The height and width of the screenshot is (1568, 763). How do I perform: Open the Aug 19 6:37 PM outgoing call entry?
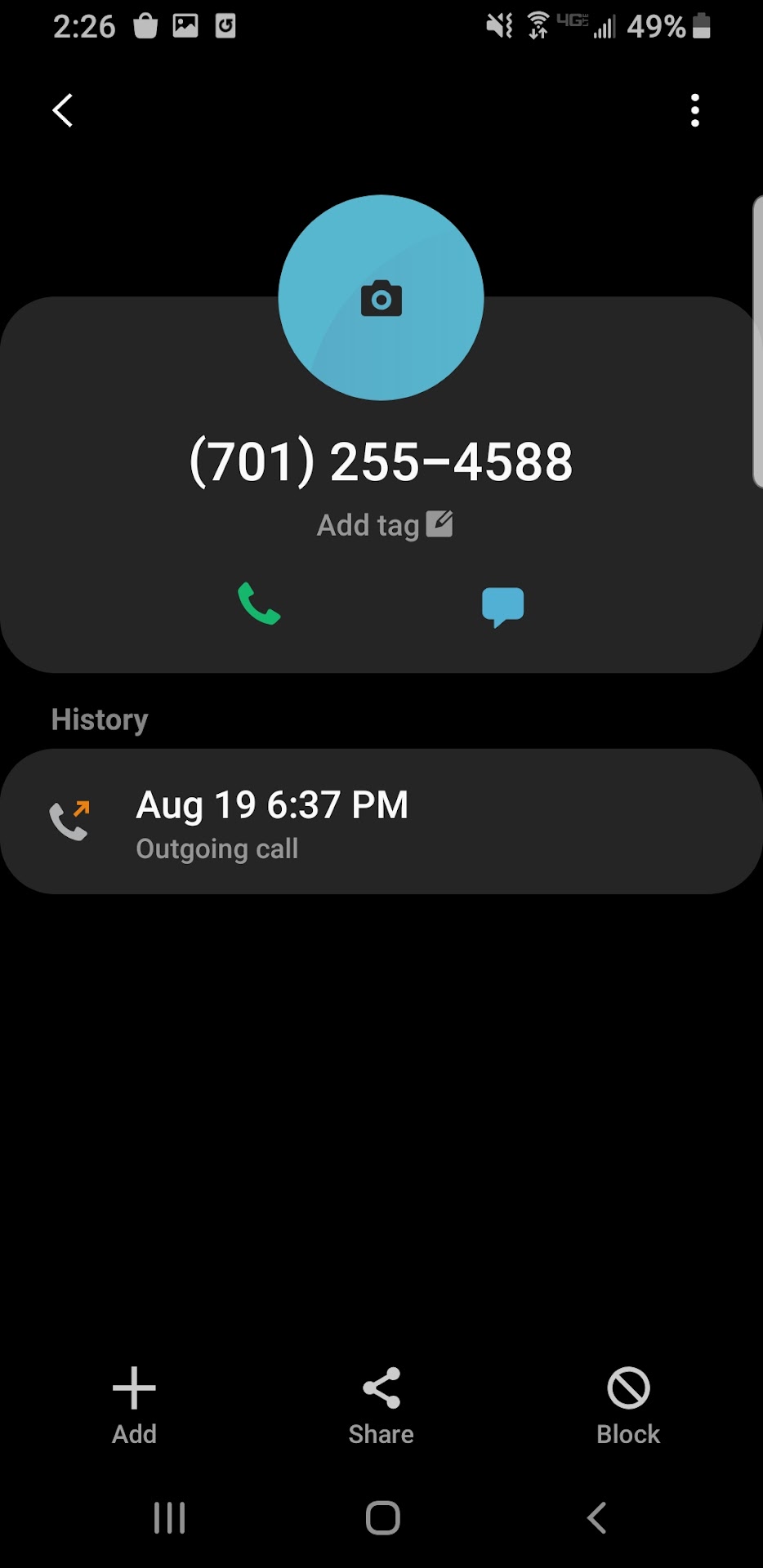click(381, 822)
